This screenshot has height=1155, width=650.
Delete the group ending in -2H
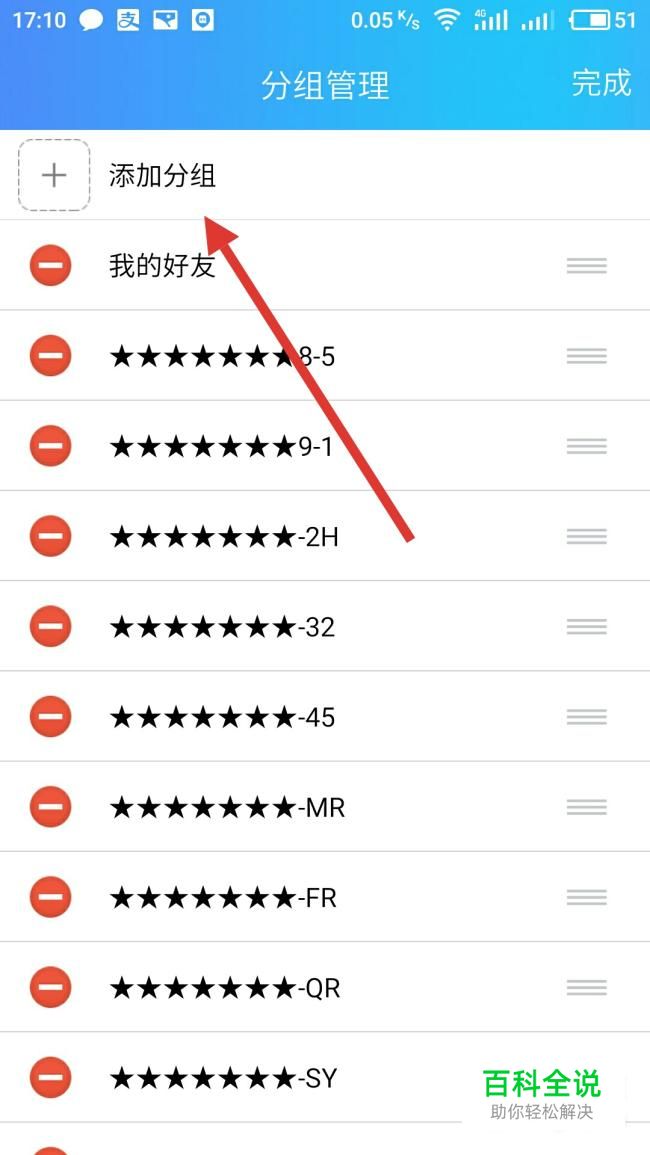point(50,536)
